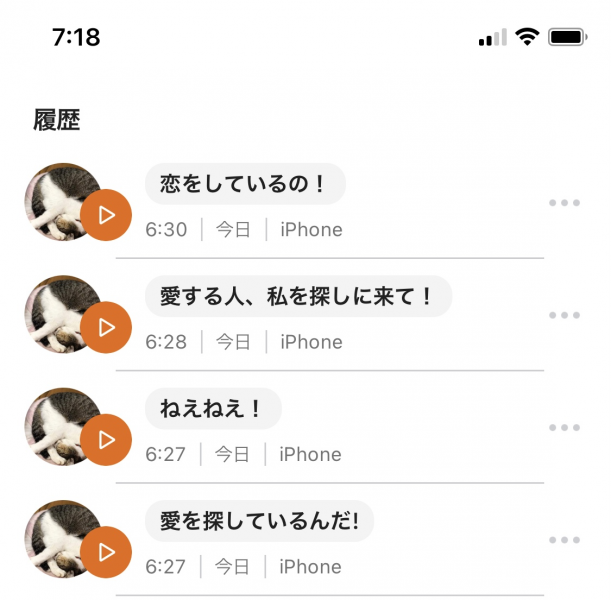Select the history entry 愛を探しているんだ!

(x=259, y=521)
